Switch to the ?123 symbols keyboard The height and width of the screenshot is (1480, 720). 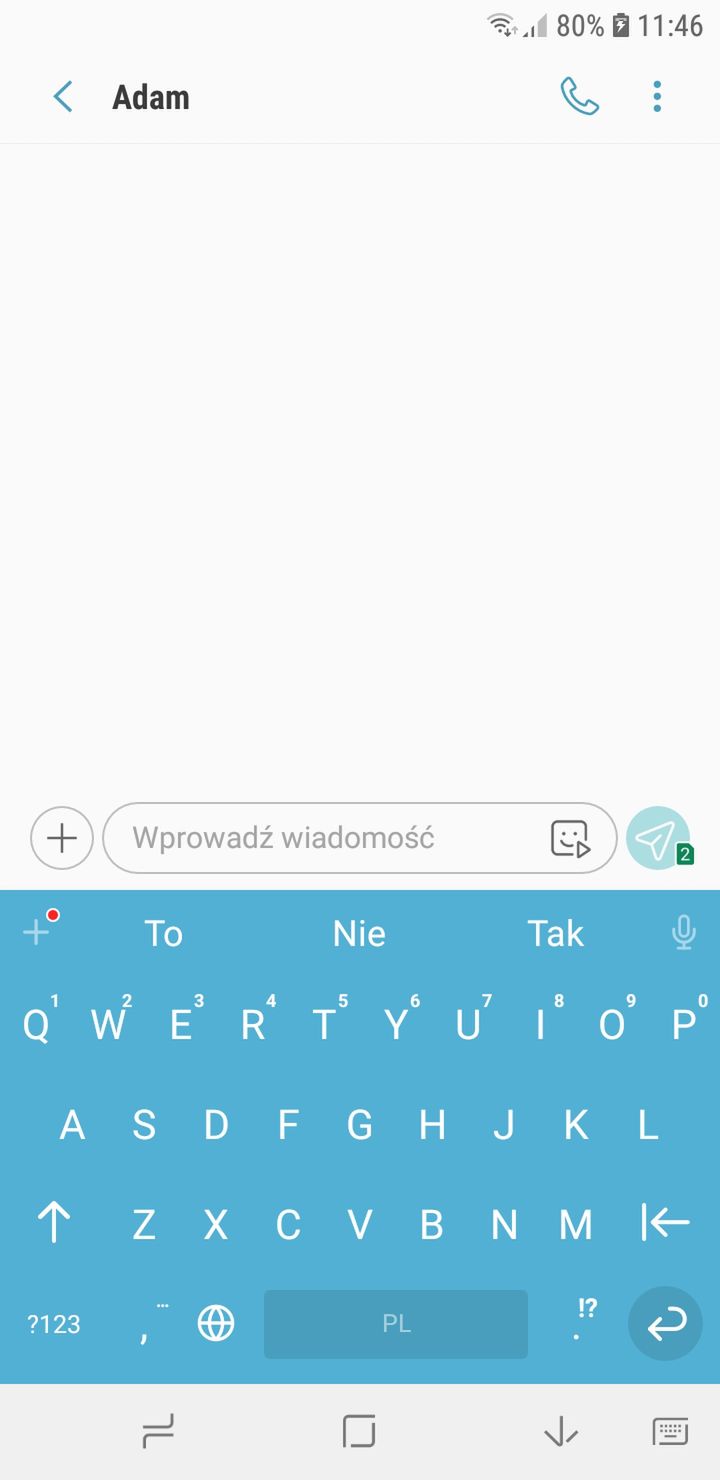(53, 1324)
